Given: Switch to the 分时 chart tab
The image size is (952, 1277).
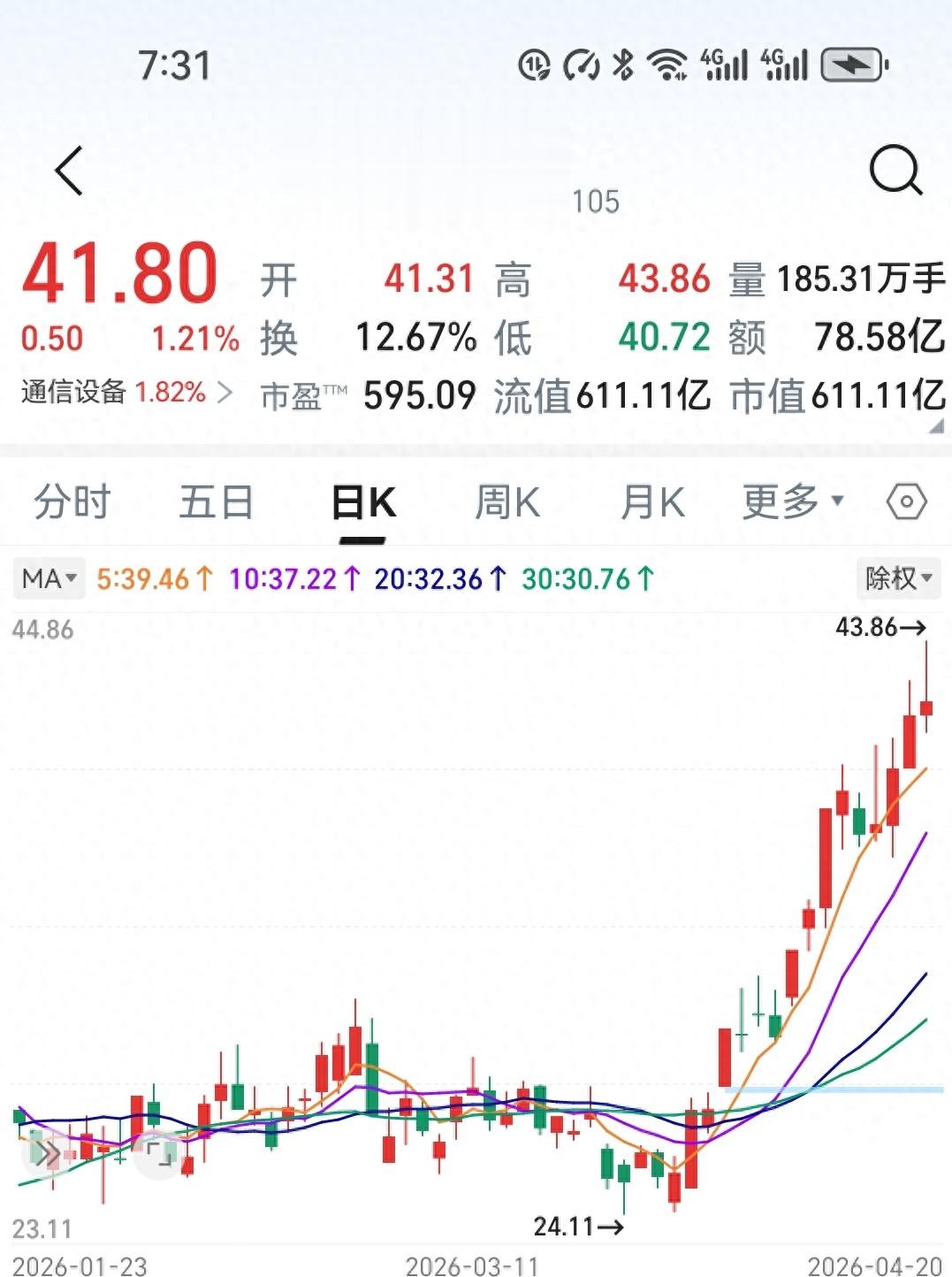Looking at the screenshot, I should (x=72, y=502).
